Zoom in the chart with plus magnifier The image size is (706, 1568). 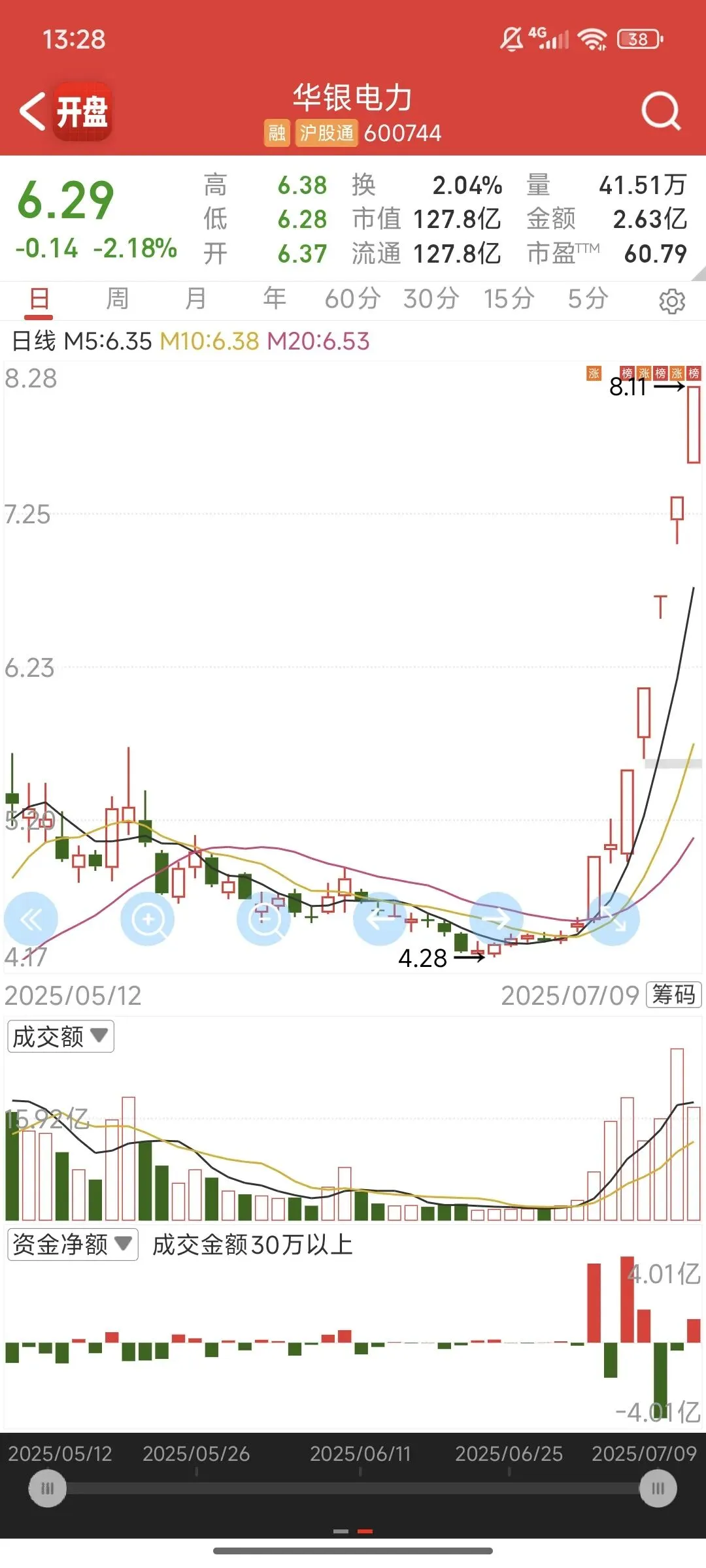coord(148,919)
